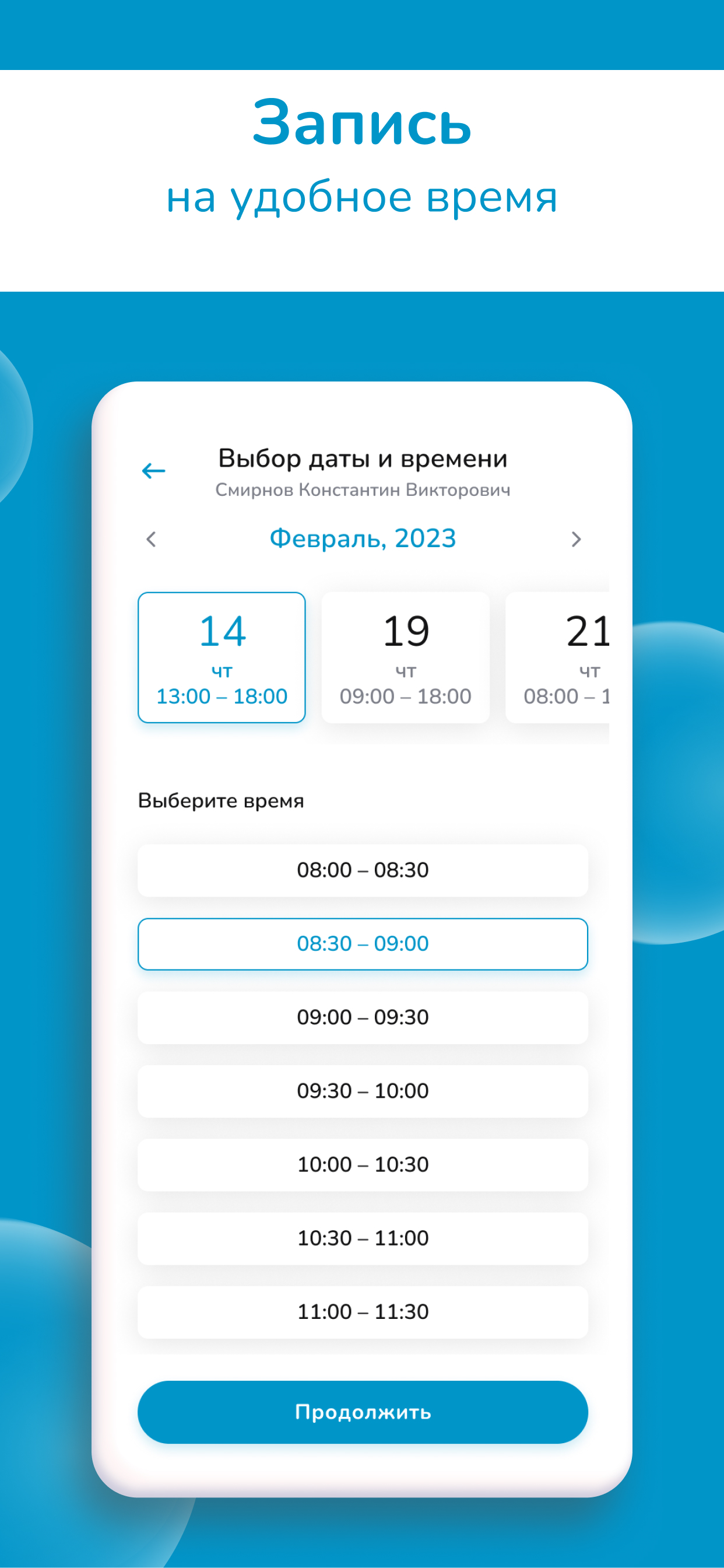Tap the back arrow to return
The width and height of the screenshot is (724, 1568).
click(153, 470)
